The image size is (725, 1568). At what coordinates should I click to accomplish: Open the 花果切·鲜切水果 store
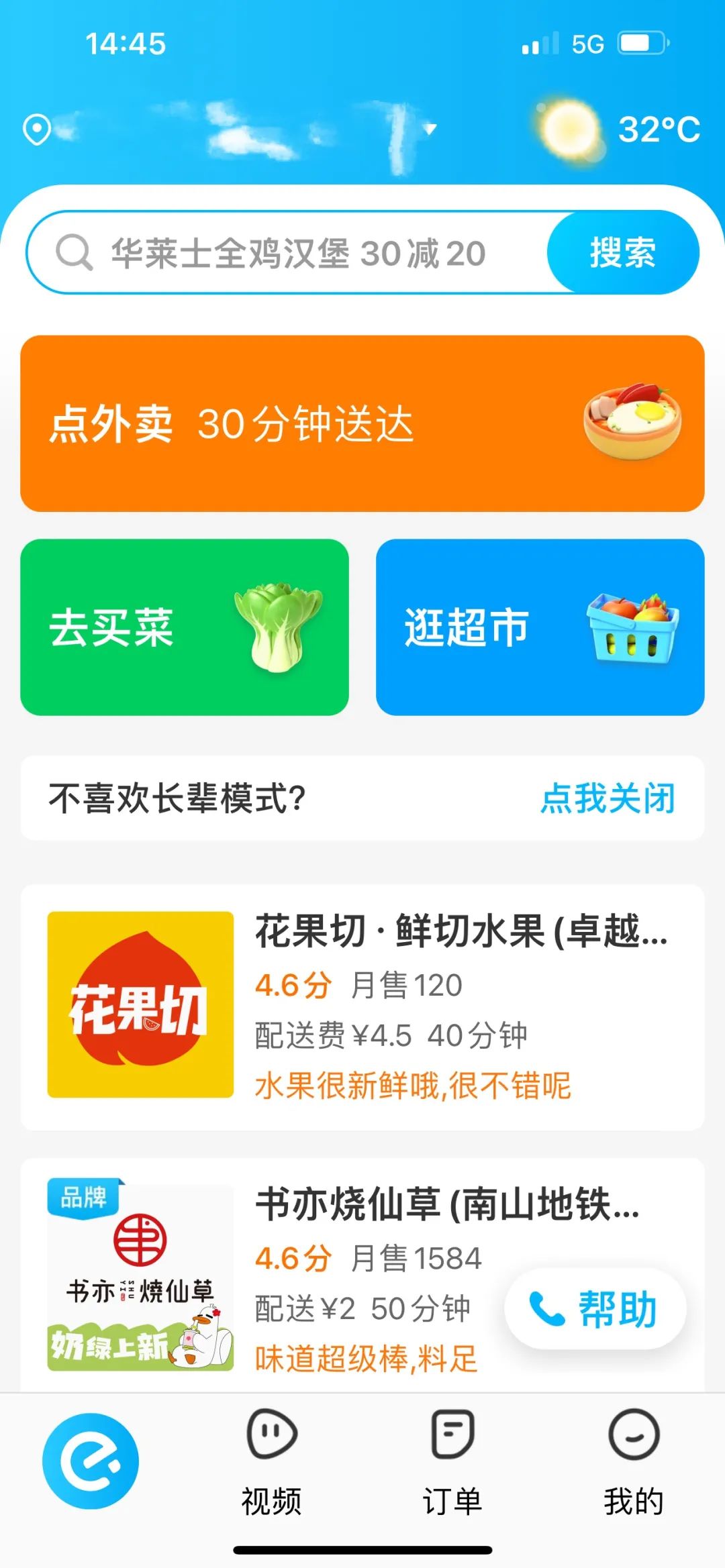(x=362, y=1006)
